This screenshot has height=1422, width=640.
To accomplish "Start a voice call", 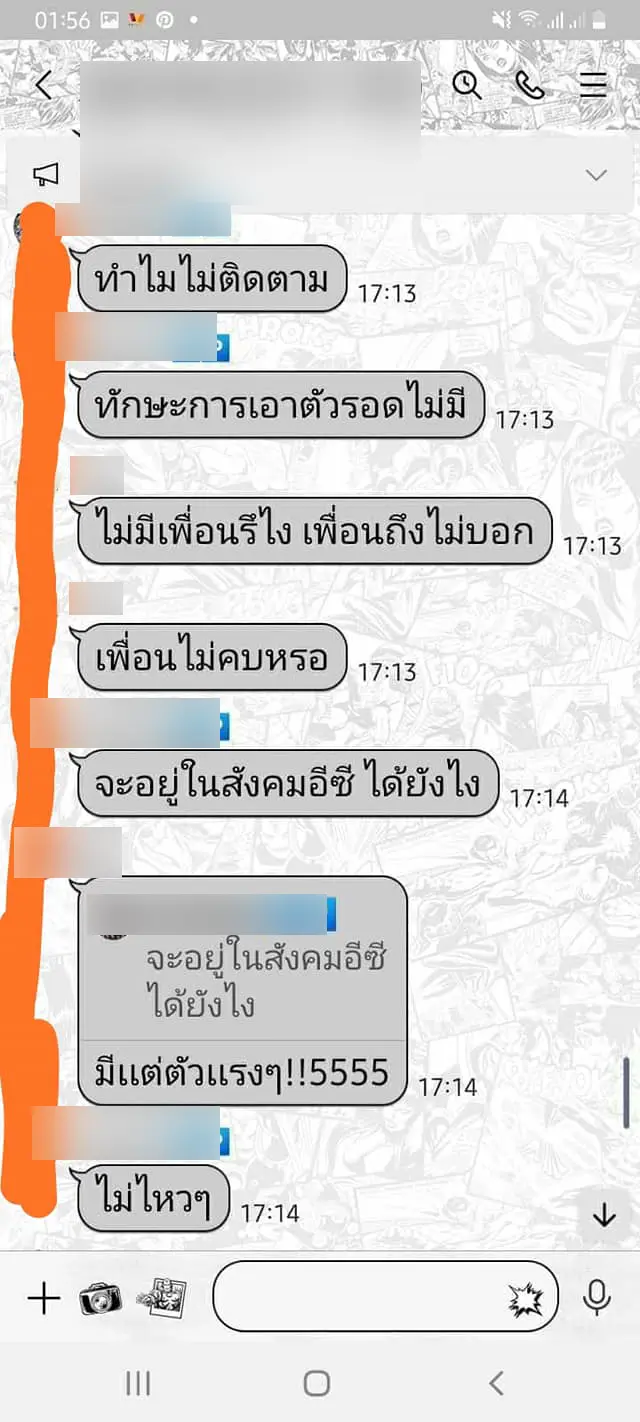I will click(x=530, y=86).
